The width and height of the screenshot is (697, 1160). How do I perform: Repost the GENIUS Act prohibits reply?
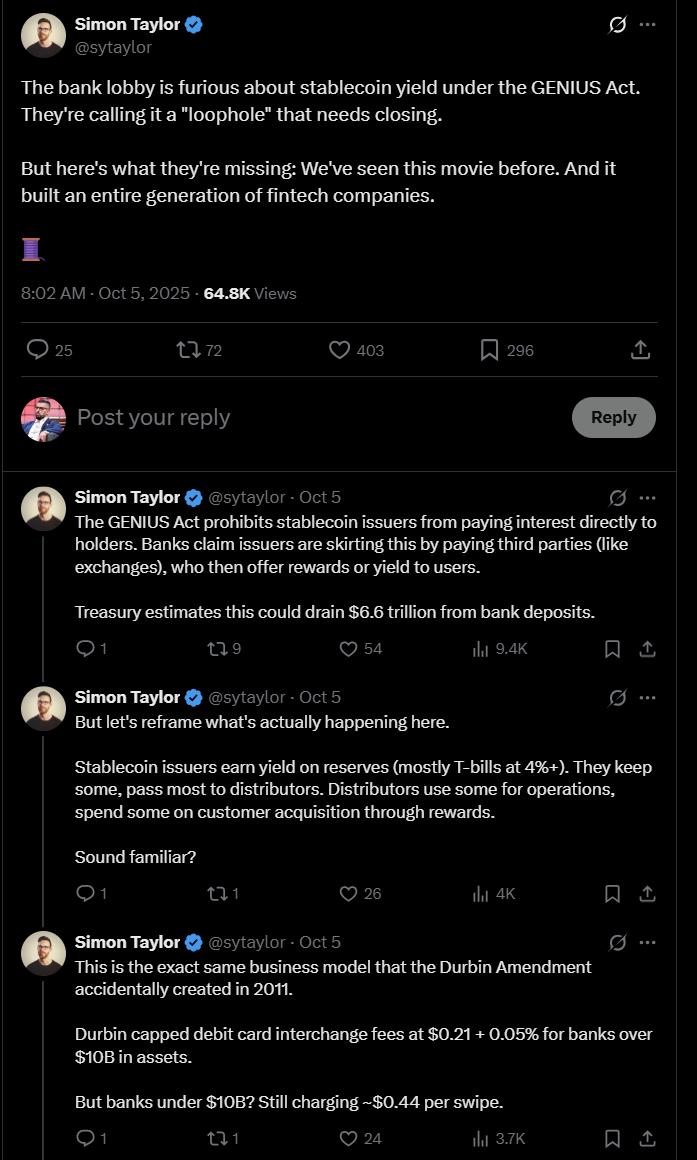(x=215, y=649)
